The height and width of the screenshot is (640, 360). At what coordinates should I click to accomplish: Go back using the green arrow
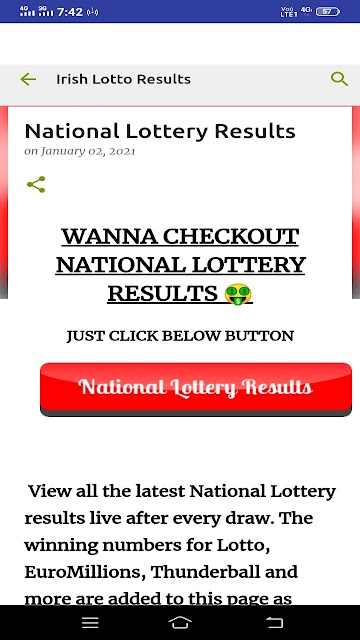coord(28,79)
